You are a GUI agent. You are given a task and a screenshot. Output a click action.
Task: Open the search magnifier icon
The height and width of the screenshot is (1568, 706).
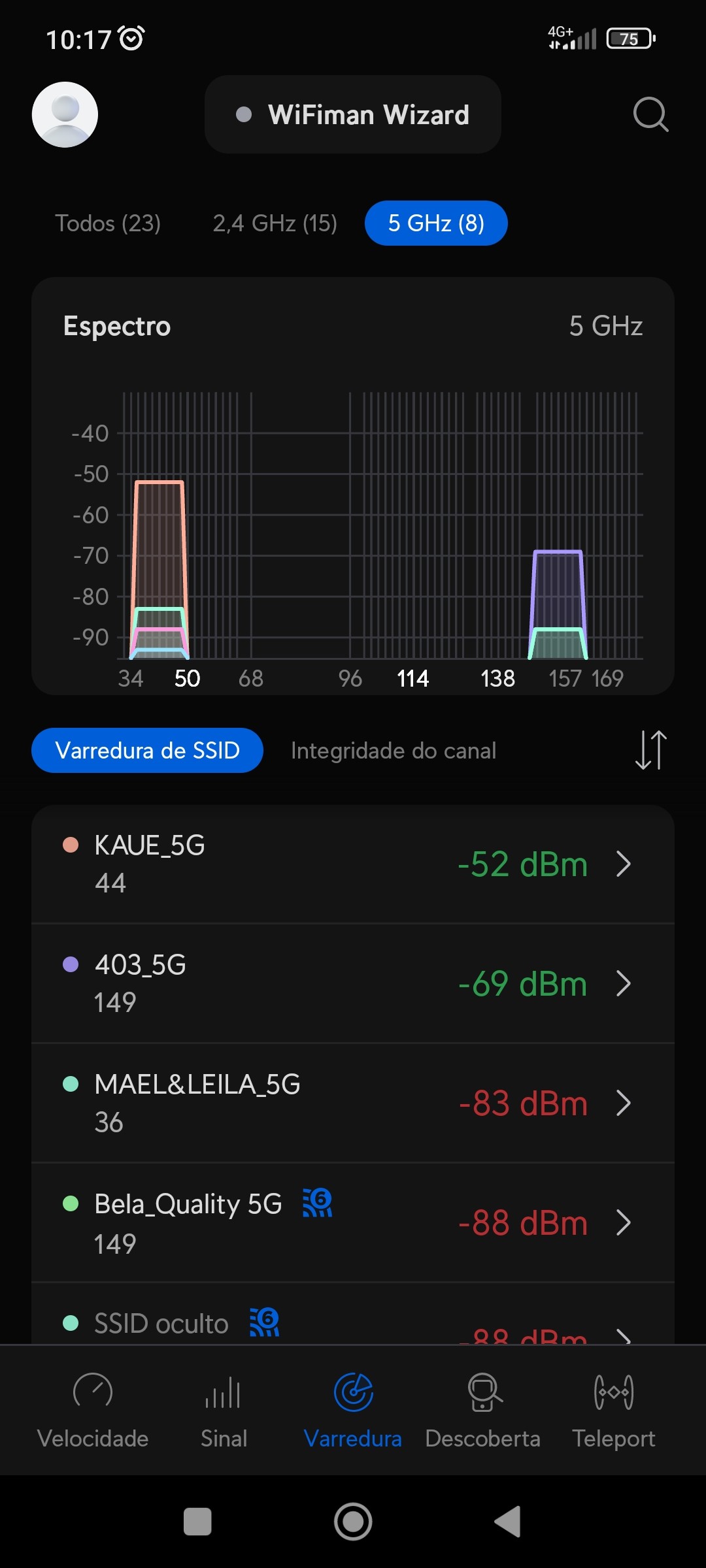coord(650,114)
